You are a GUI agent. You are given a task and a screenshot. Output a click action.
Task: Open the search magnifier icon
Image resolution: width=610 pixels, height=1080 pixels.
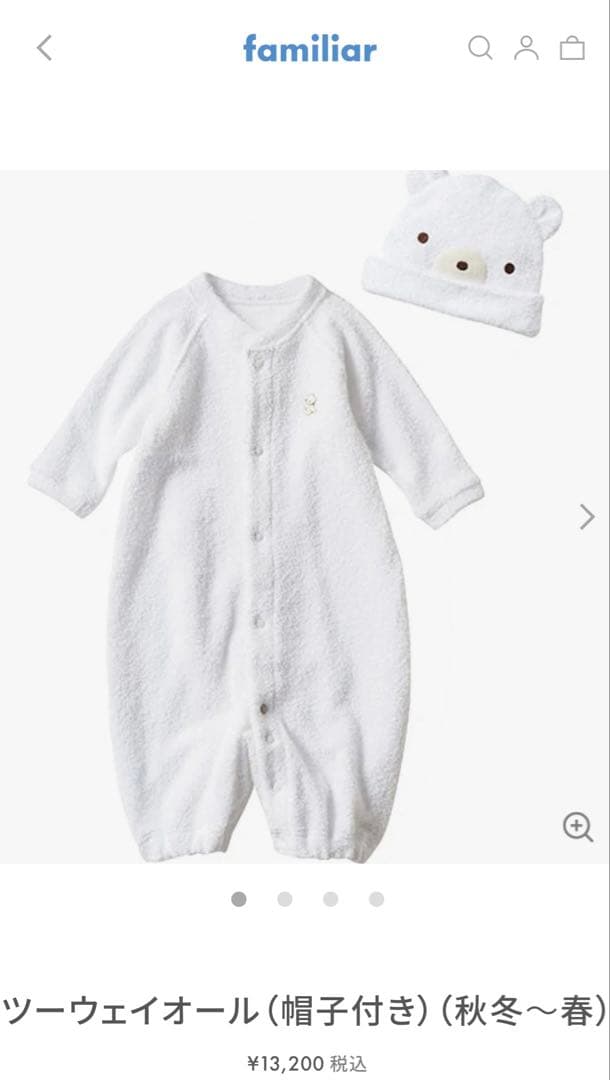(480, 48)
